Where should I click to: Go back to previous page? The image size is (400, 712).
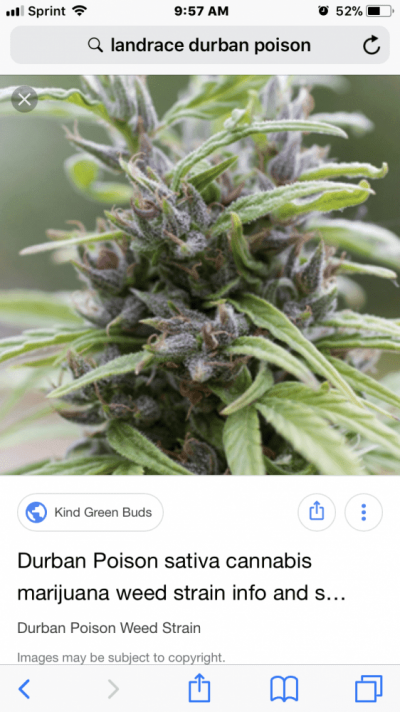24,689
